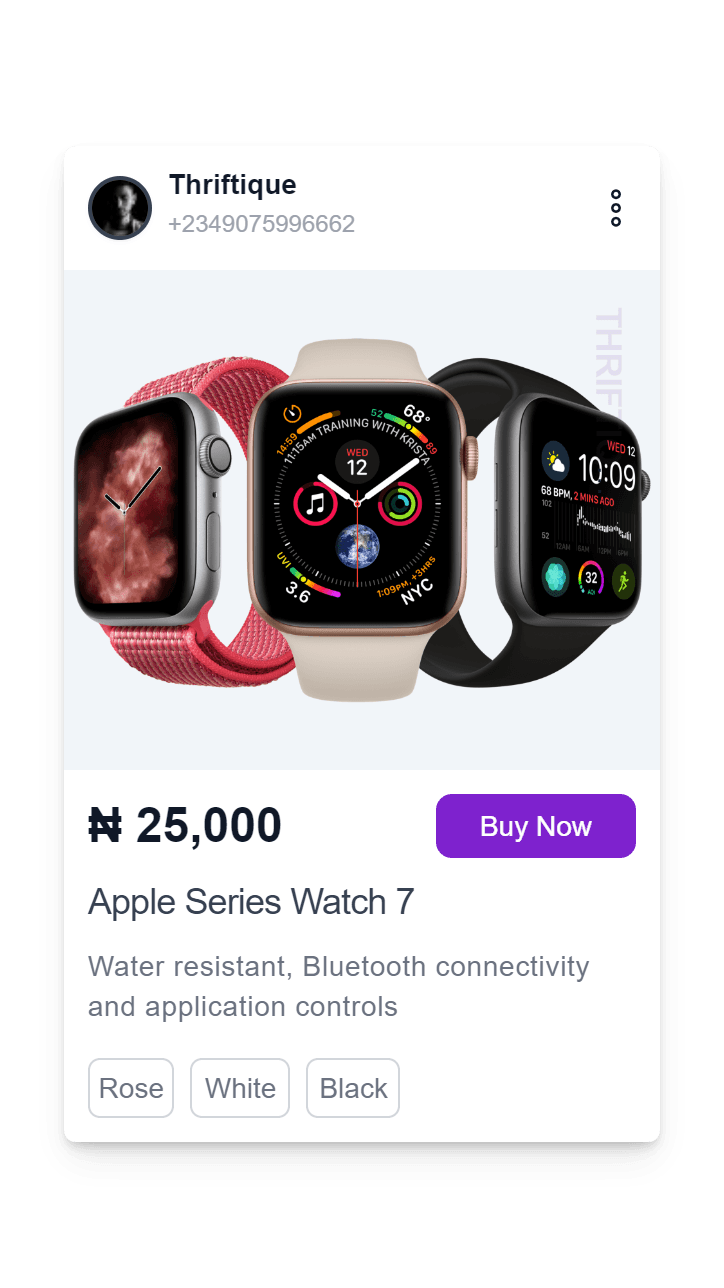Tap the Buy Now button
This screenshot has width=724, height=1288.
535,826
